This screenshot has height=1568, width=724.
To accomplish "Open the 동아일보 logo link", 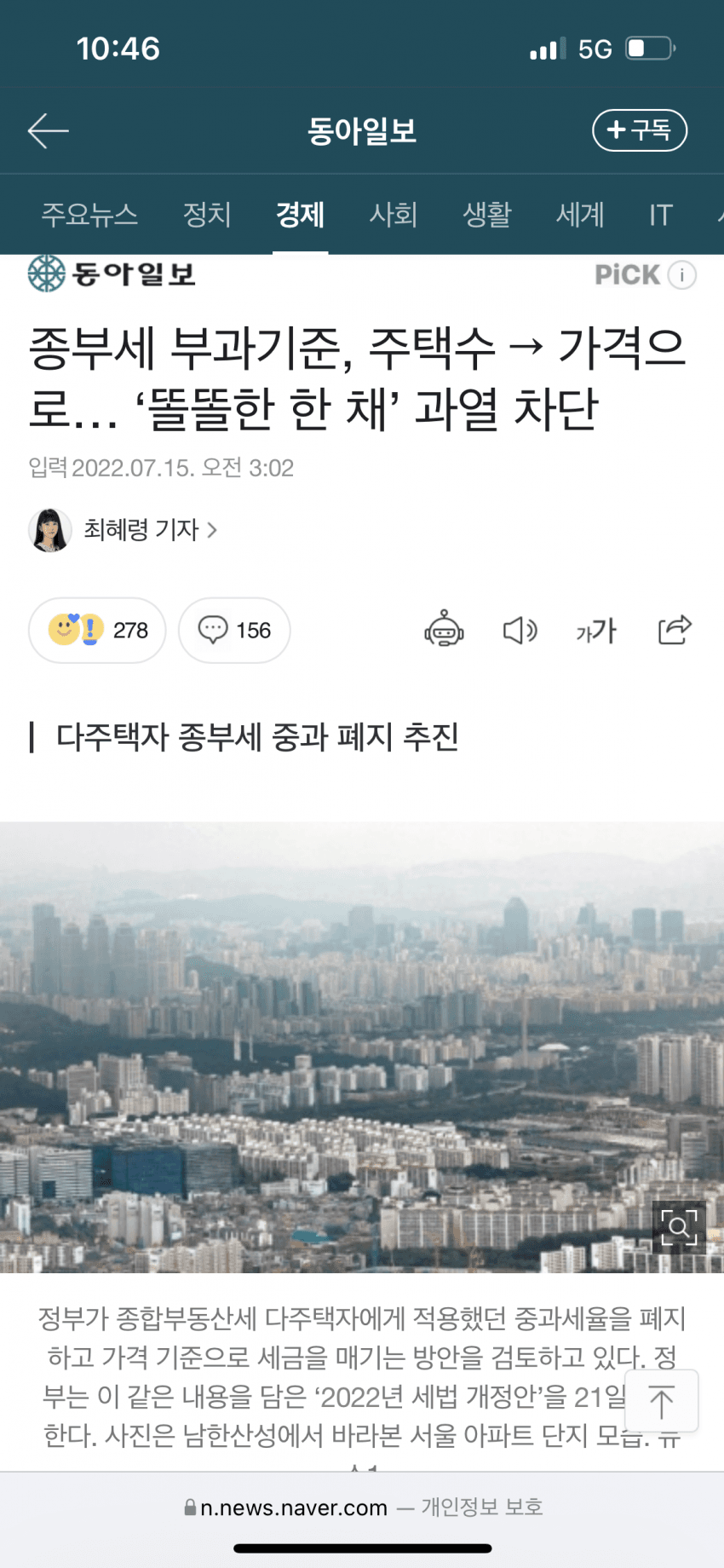I will [x=112, y=274].
